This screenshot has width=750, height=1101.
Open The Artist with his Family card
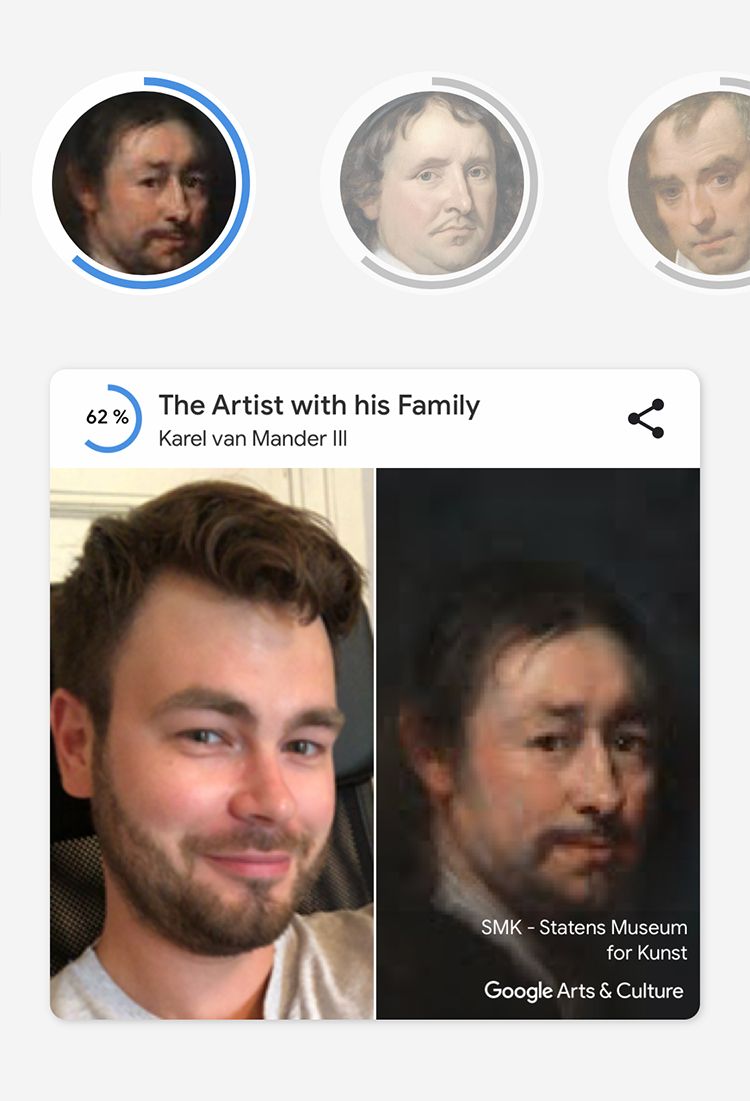pos(319,405)
